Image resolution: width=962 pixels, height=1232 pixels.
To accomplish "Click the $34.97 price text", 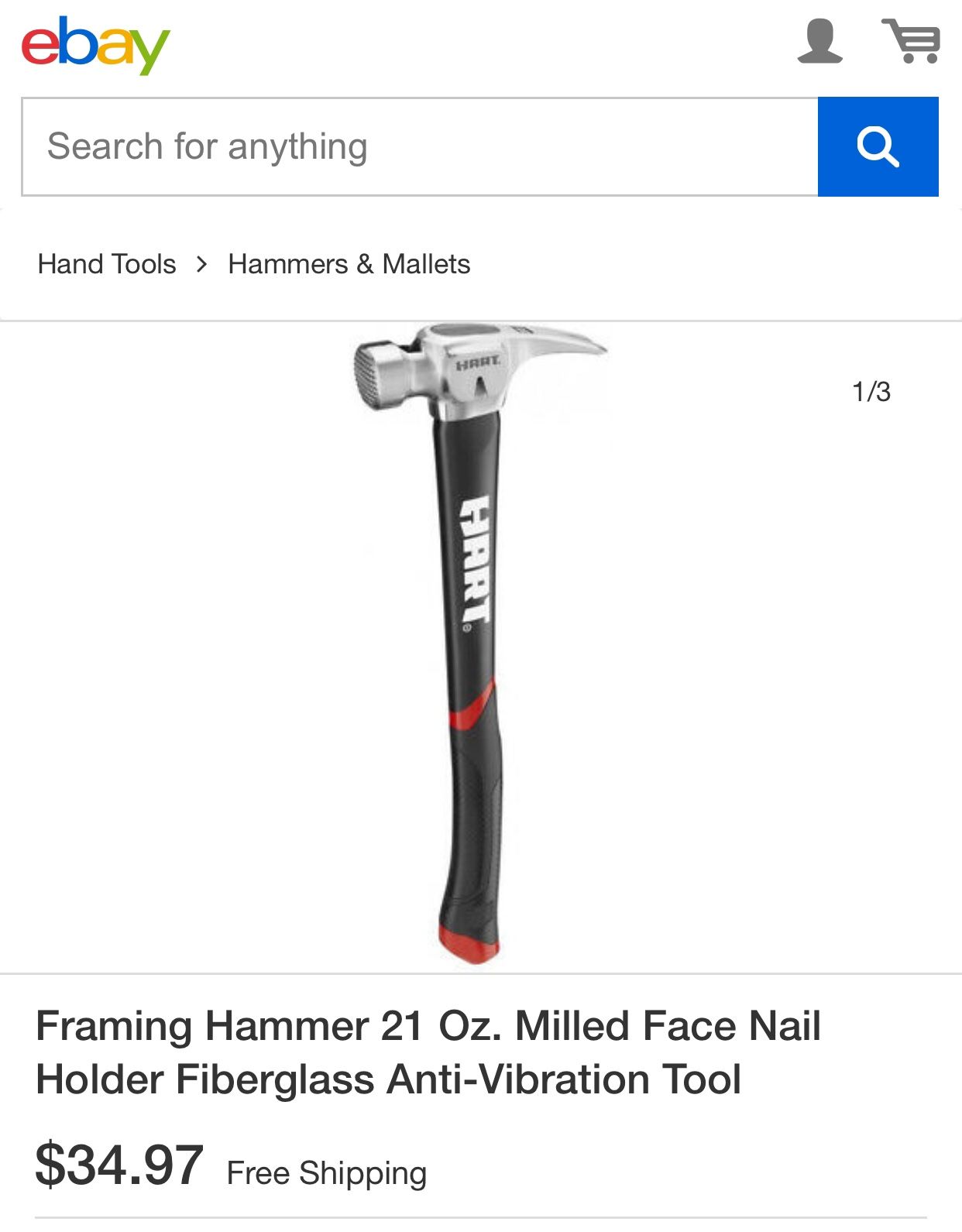I will [115, 1160].
